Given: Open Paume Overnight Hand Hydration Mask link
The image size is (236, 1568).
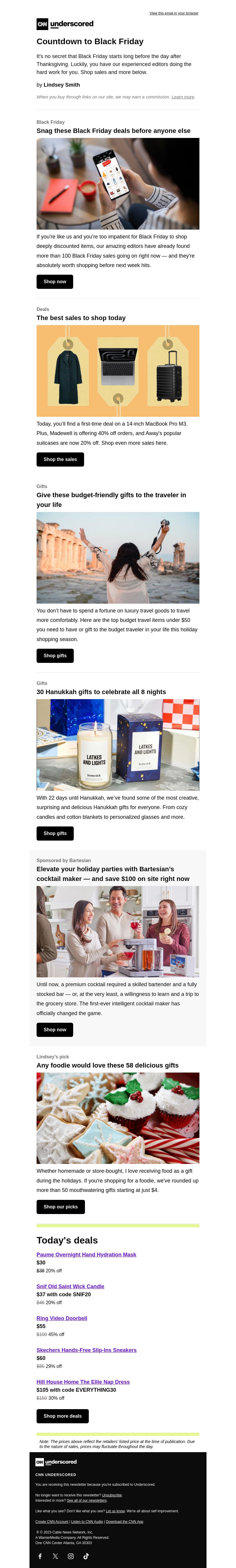Looking at the screenshot, I should tap(86, 1254).
